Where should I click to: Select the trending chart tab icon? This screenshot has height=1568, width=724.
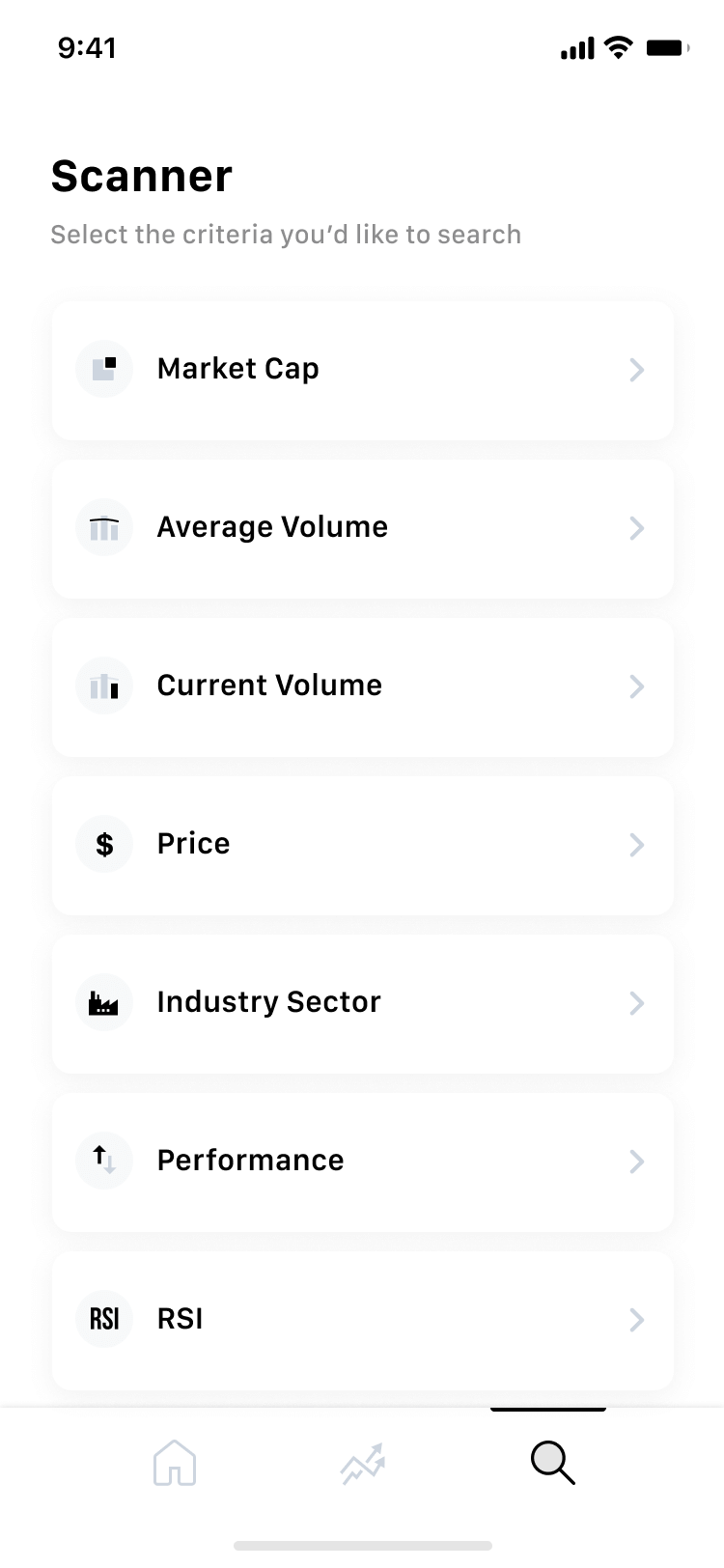click(x=362, y=1464)
